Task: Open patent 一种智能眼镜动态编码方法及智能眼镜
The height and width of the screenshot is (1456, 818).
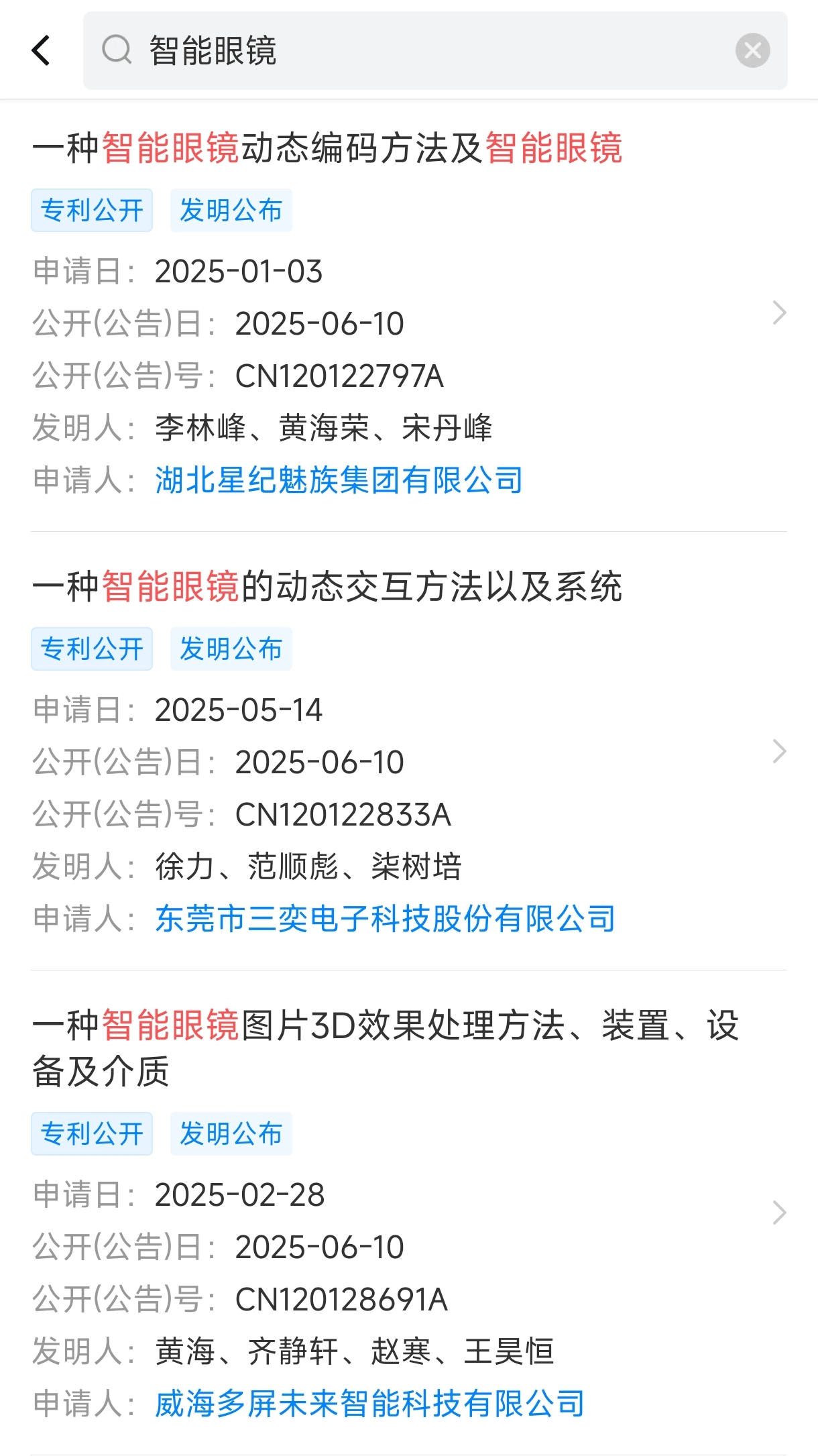Action: tap(327, 148)
